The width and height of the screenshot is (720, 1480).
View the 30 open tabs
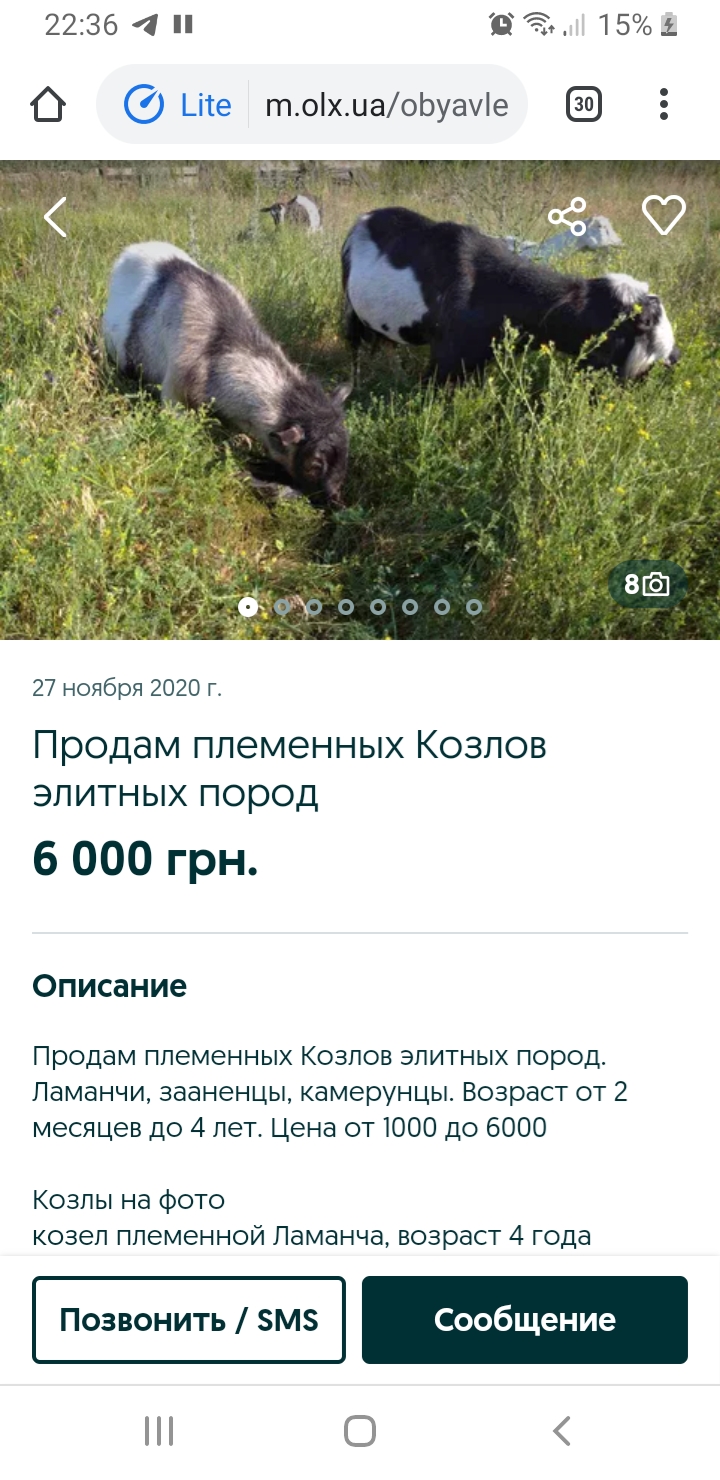[584, 105]
